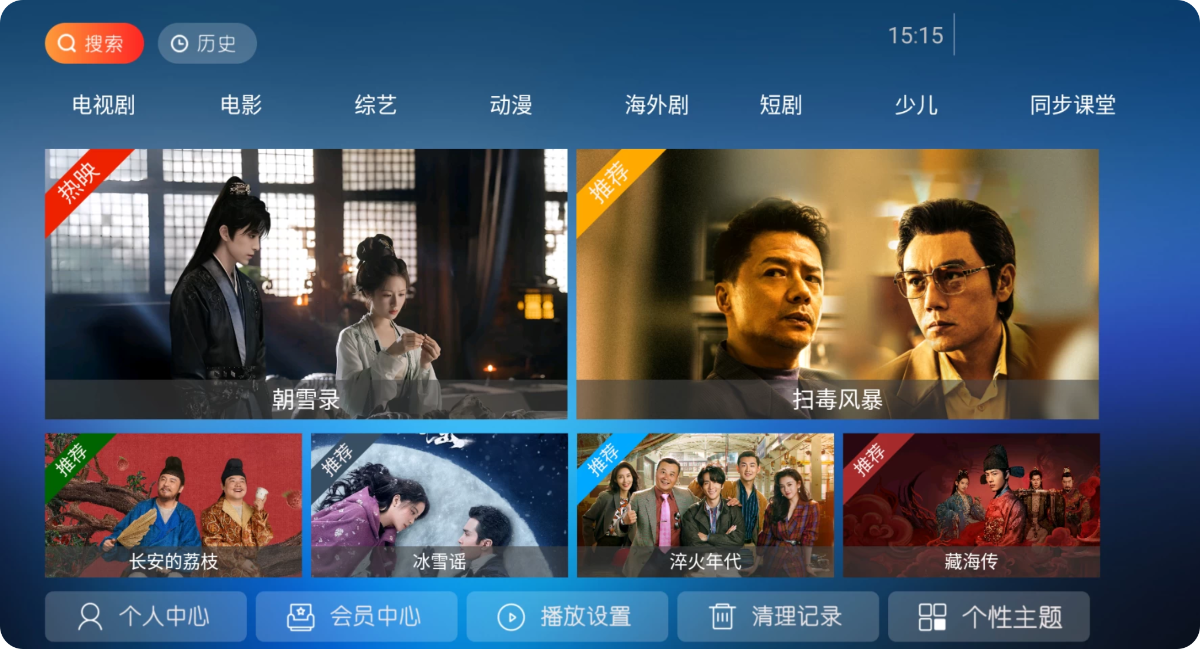This screenshot has width=1200, height=649.
Task: Switch to the 短剧 tab
Action: (781, 105)
